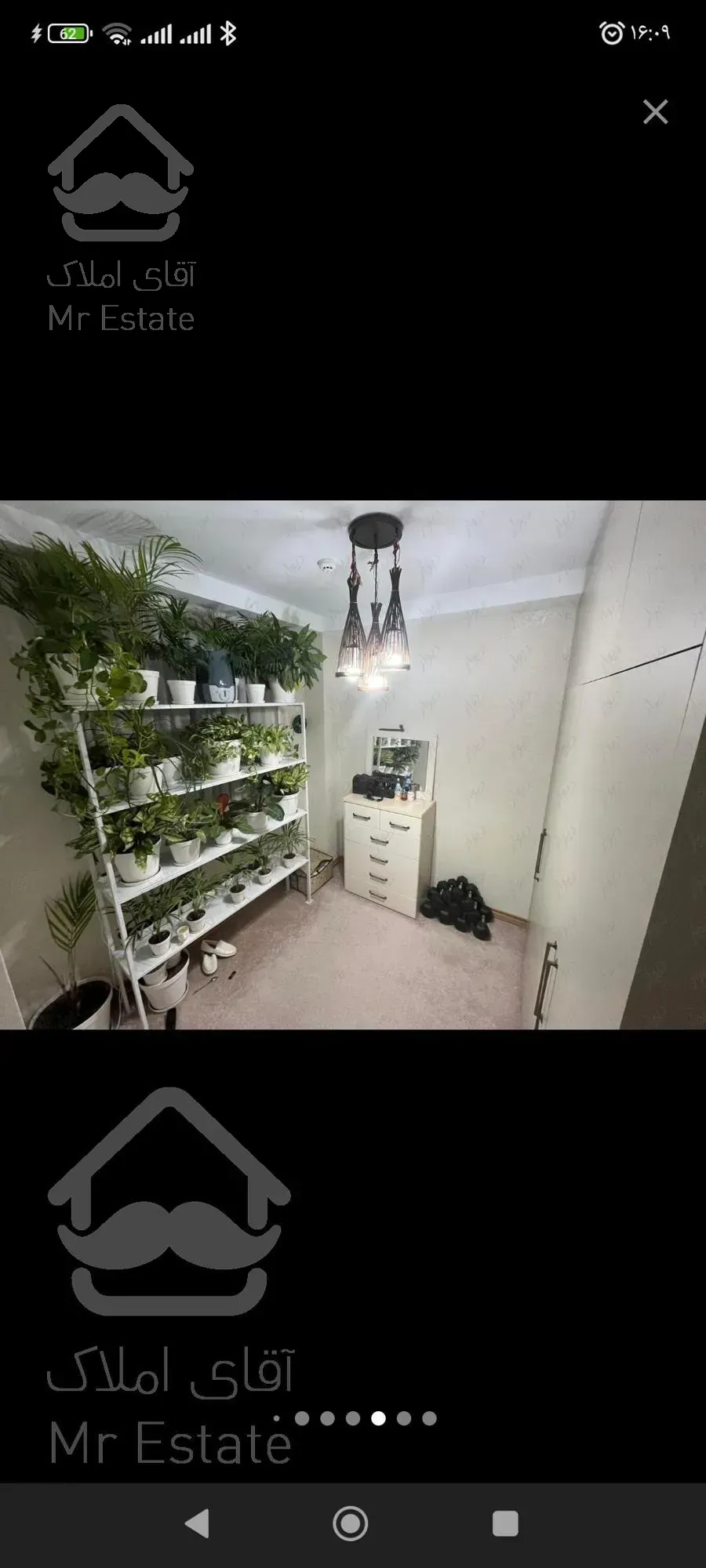The height and width of the screenshot is (1568, 706).
Task: Open the recent apps view
Action: tap(504, 1523)
